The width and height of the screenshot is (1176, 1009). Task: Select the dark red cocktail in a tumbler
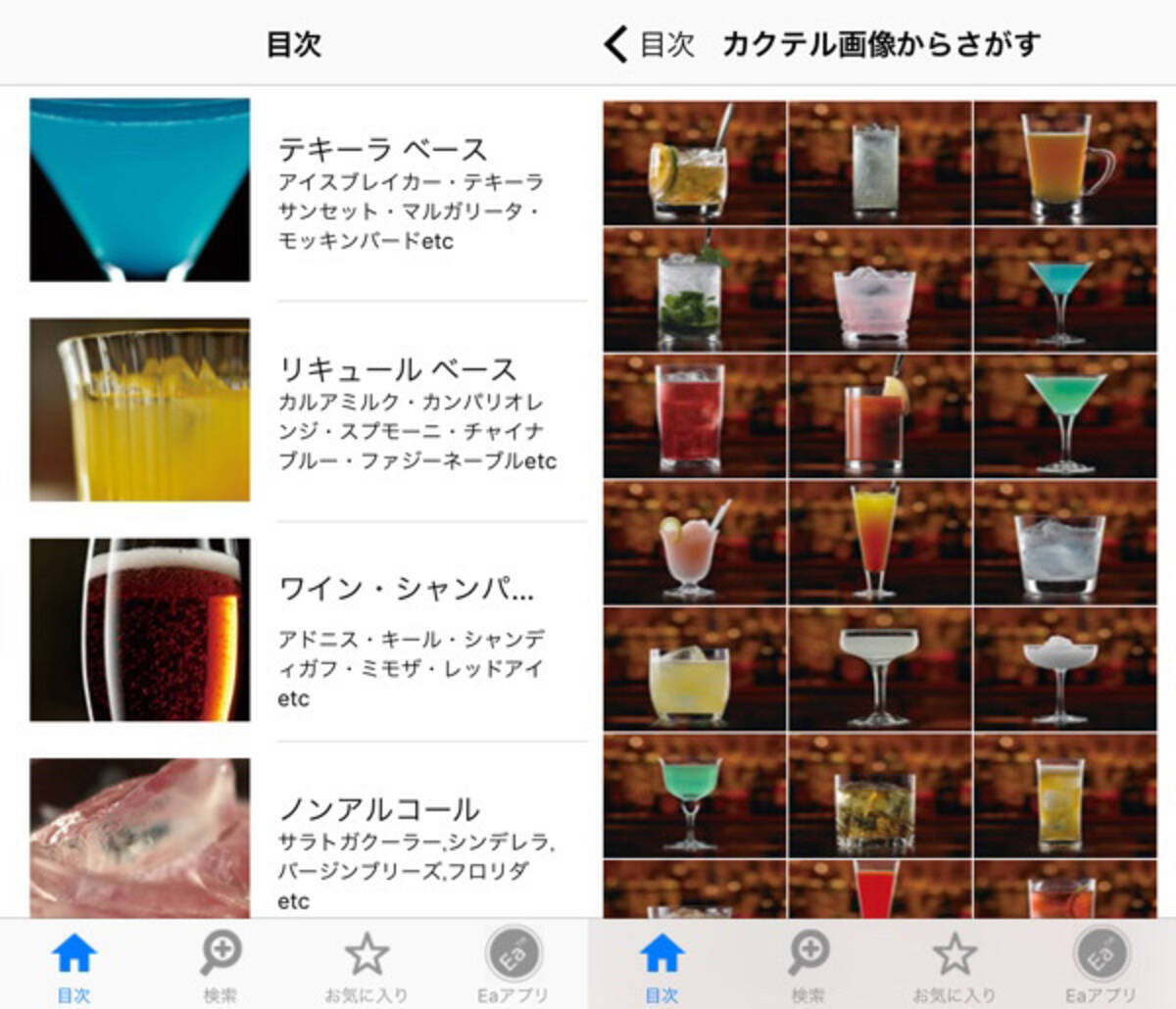click(693, 415)
